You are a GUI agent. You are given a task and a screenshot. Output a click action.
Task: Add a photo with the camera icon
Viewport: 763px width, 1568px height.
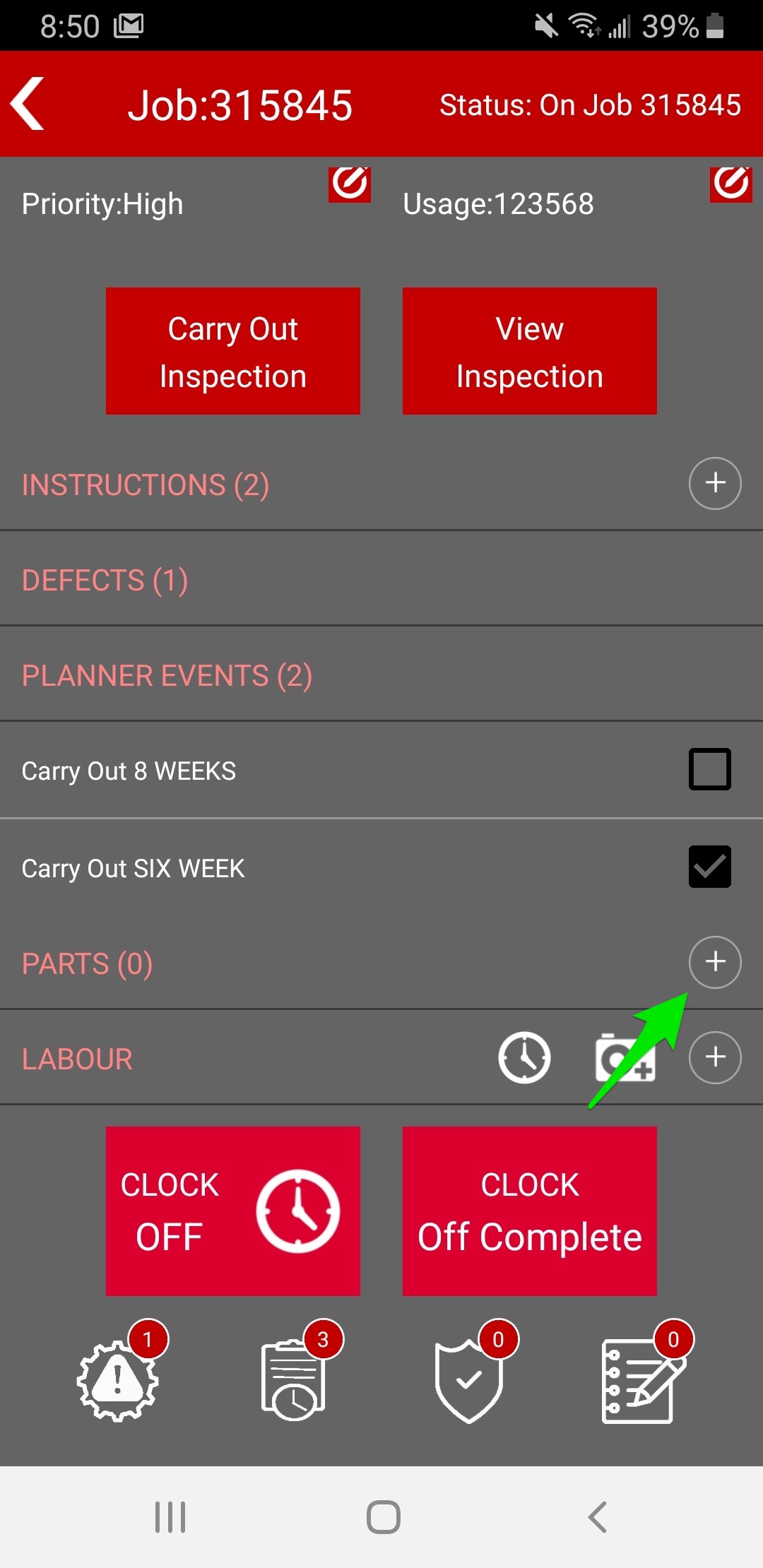point(625,1057)
